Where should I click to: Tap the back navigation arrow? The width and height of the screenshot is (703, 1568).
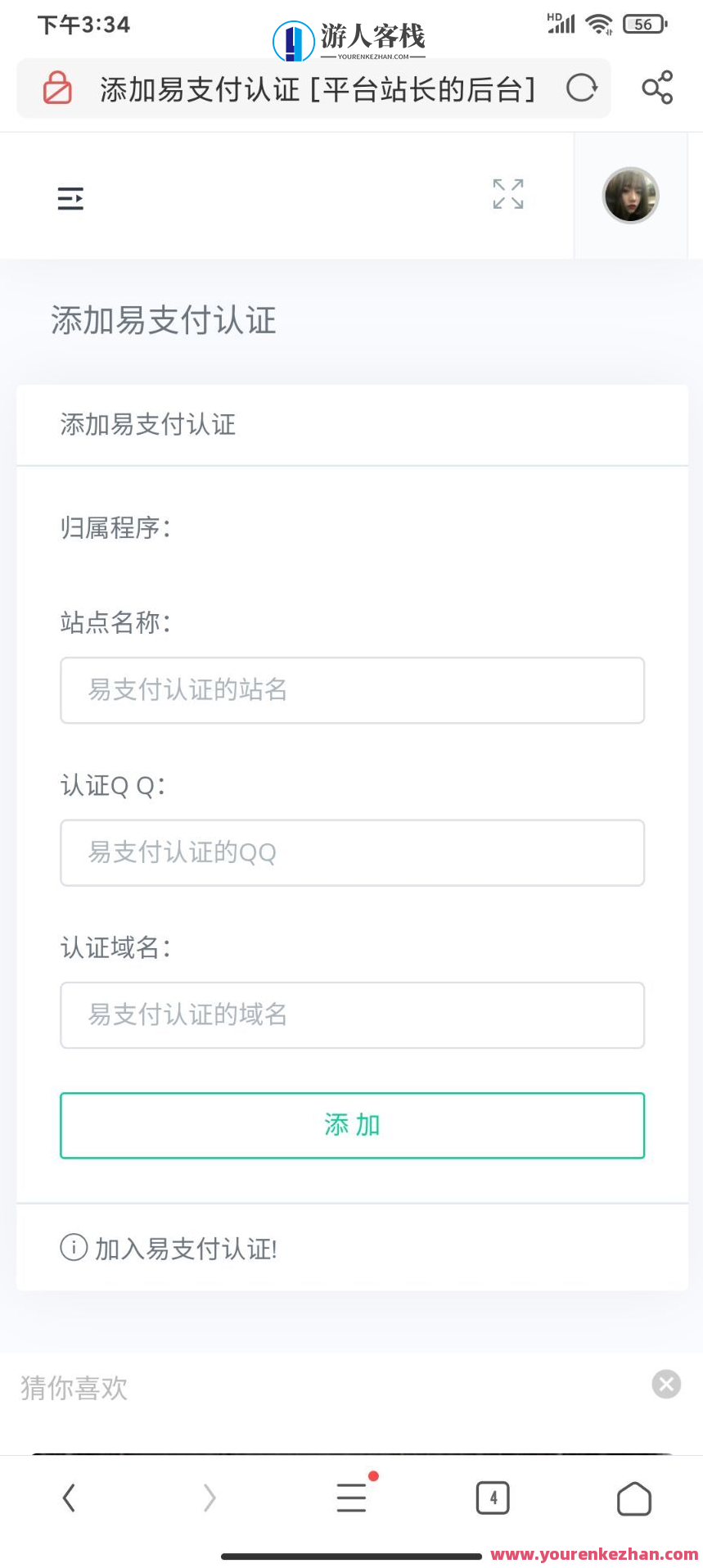coord(68,1498)
